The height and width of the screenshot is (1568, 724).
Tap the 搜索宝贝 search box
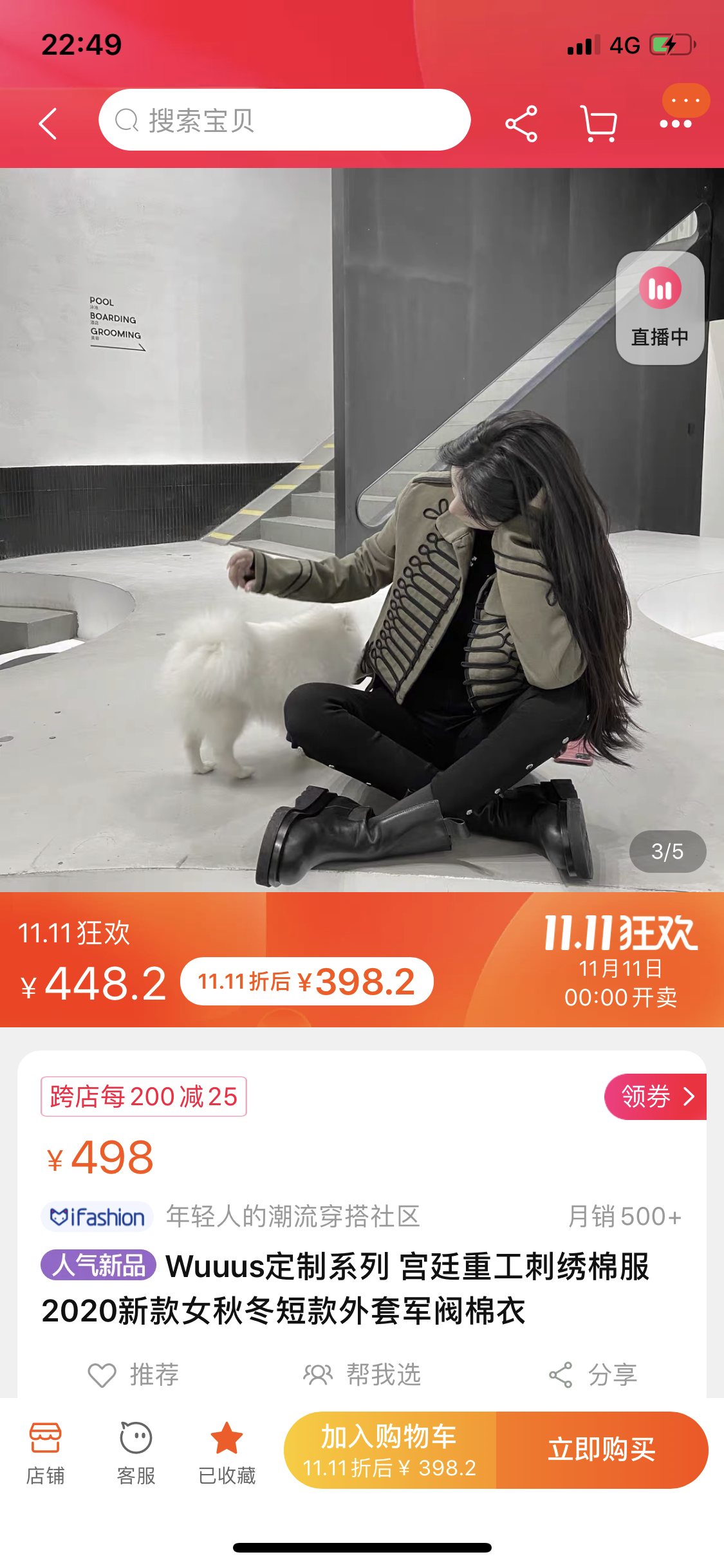(x=284, y=120)
